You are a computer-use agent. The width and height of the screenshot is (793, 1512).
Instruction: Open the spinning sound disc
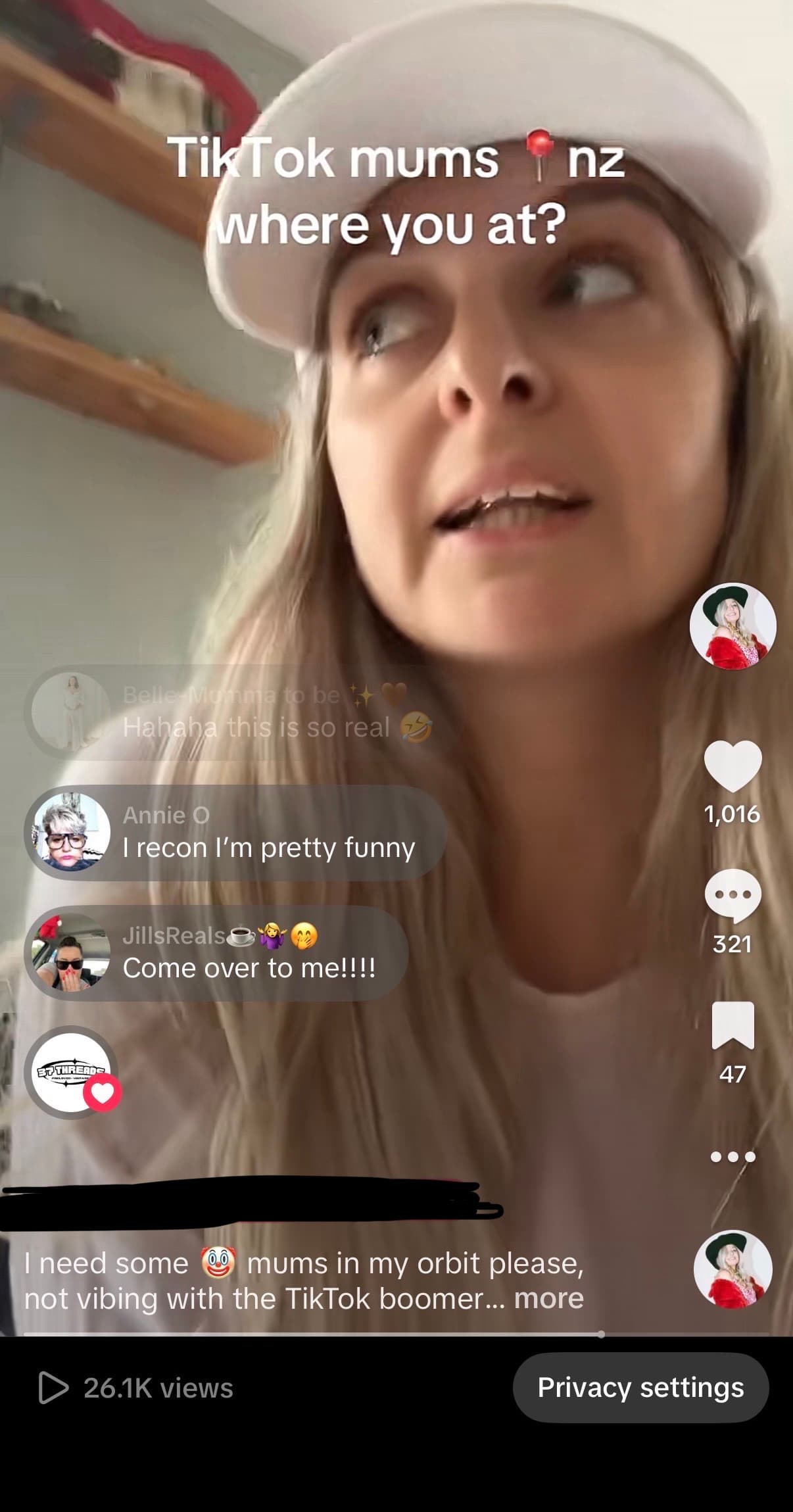click(x=733, y=1269)
